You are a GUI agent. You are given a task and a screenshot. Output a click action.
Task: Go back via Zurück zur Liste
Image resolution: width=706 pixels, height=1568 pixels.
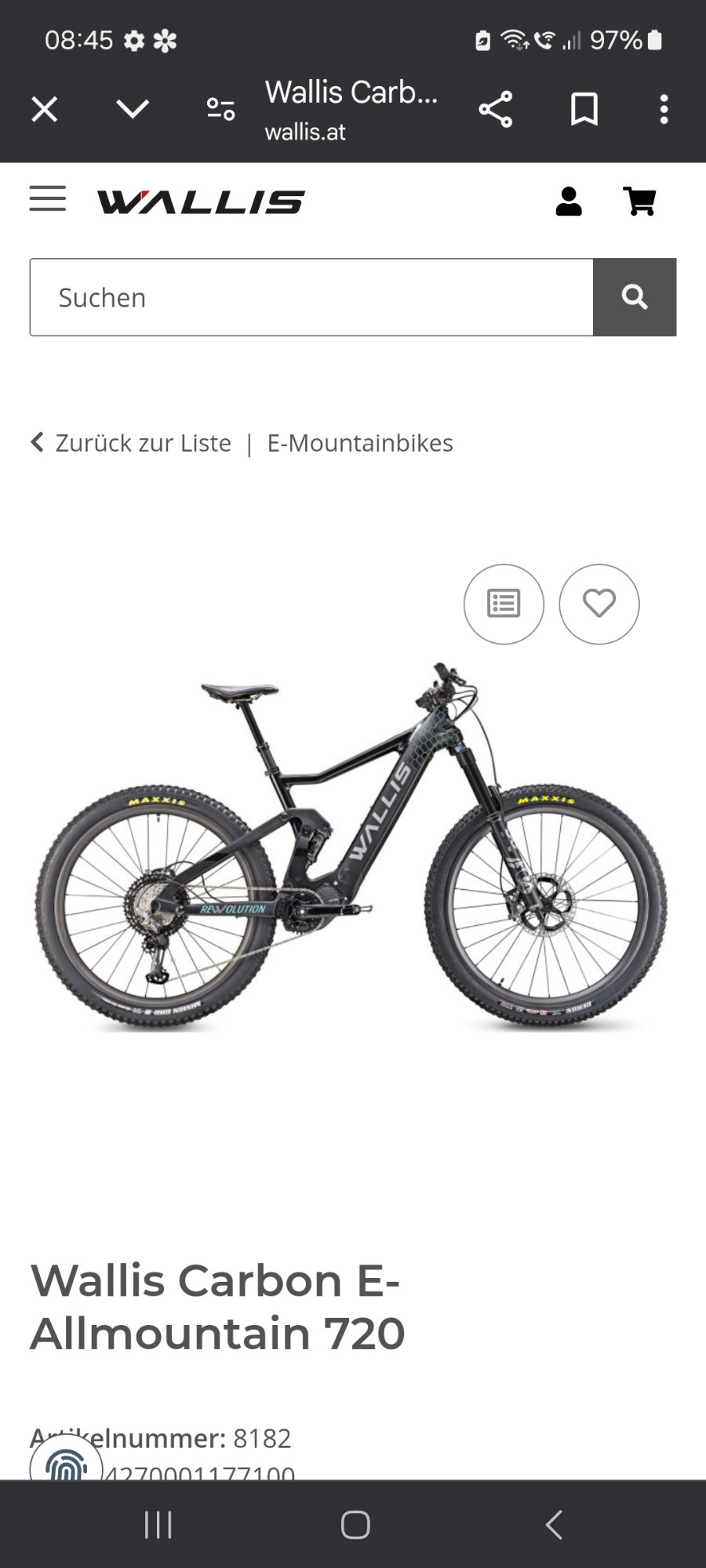click(x=132, y=443)
